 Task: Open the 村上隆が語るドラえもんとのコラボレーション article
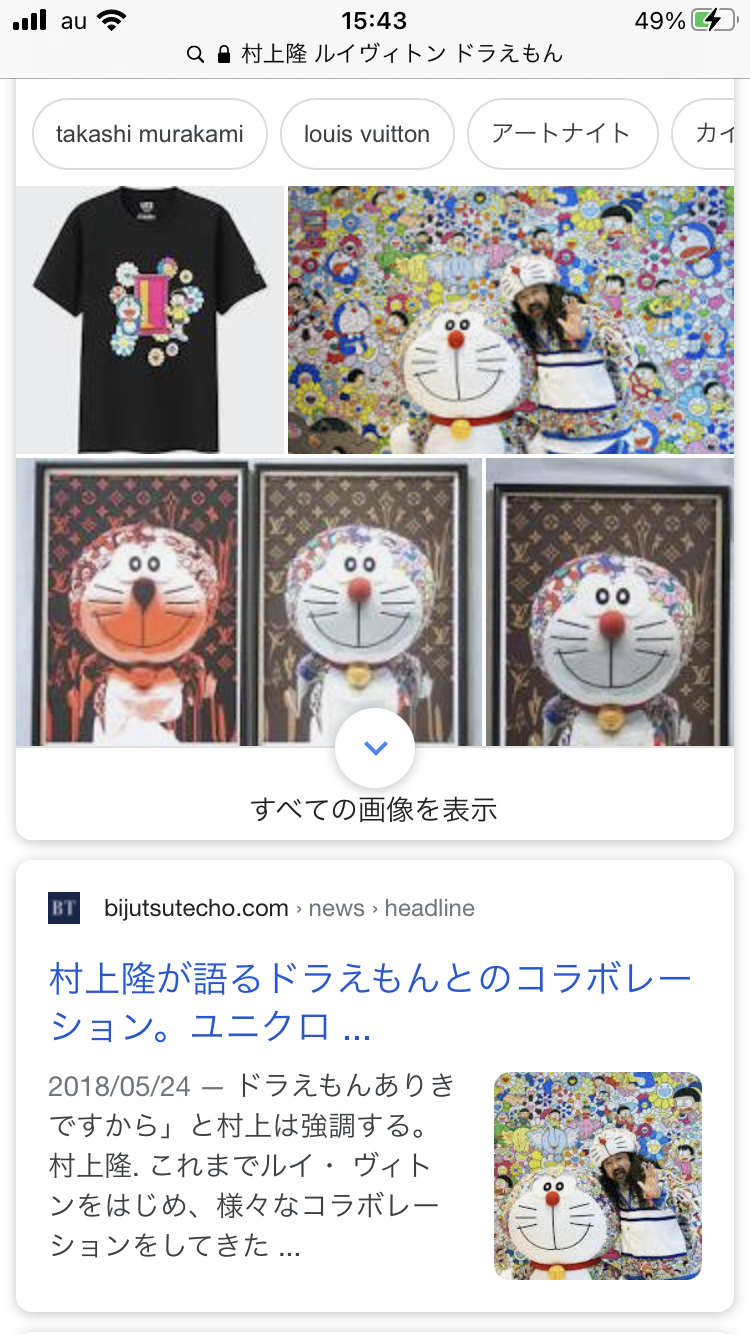[370, 1002]
